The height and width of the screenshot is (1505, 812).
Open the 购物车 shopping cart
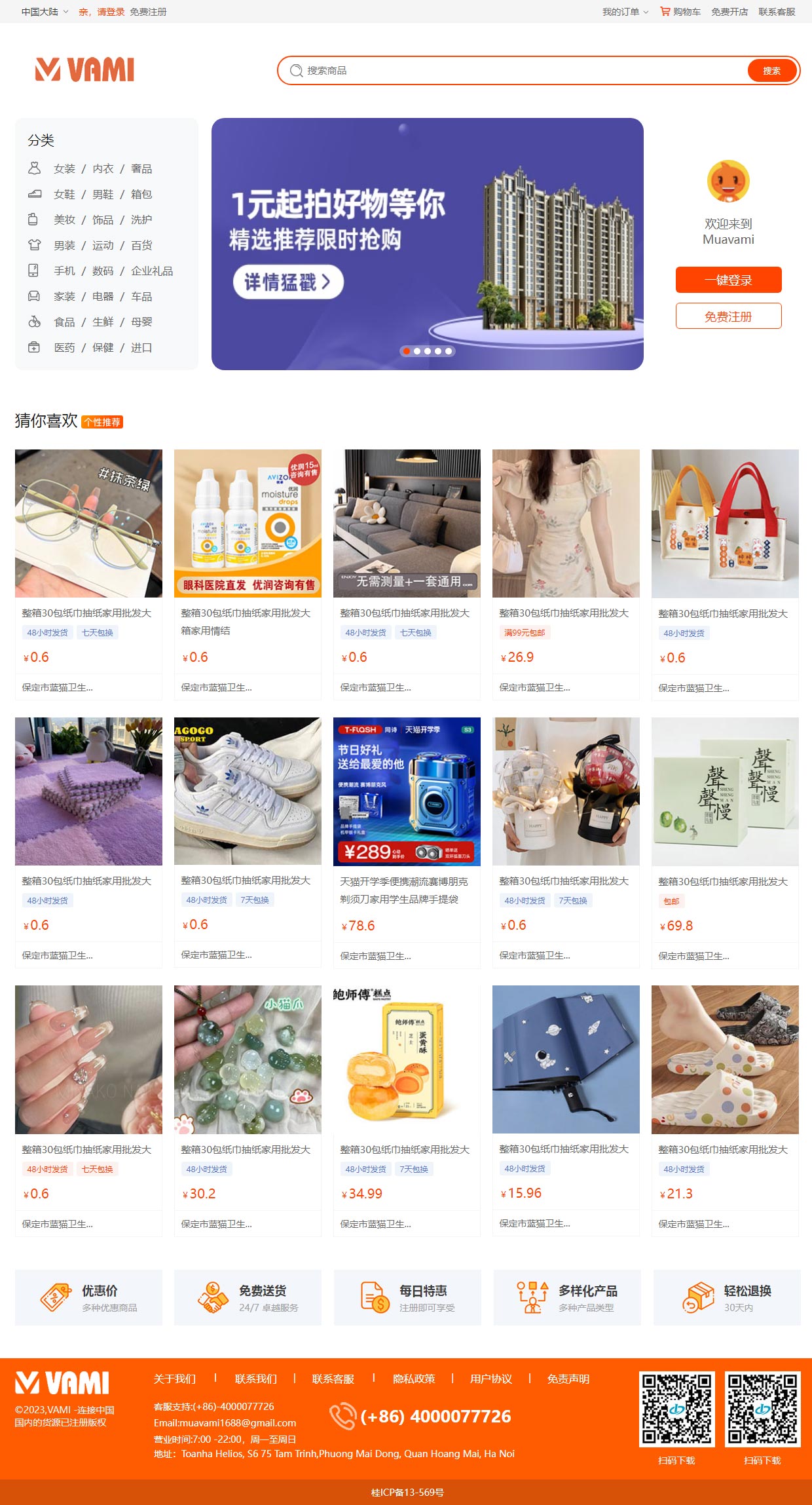point(680,12)
